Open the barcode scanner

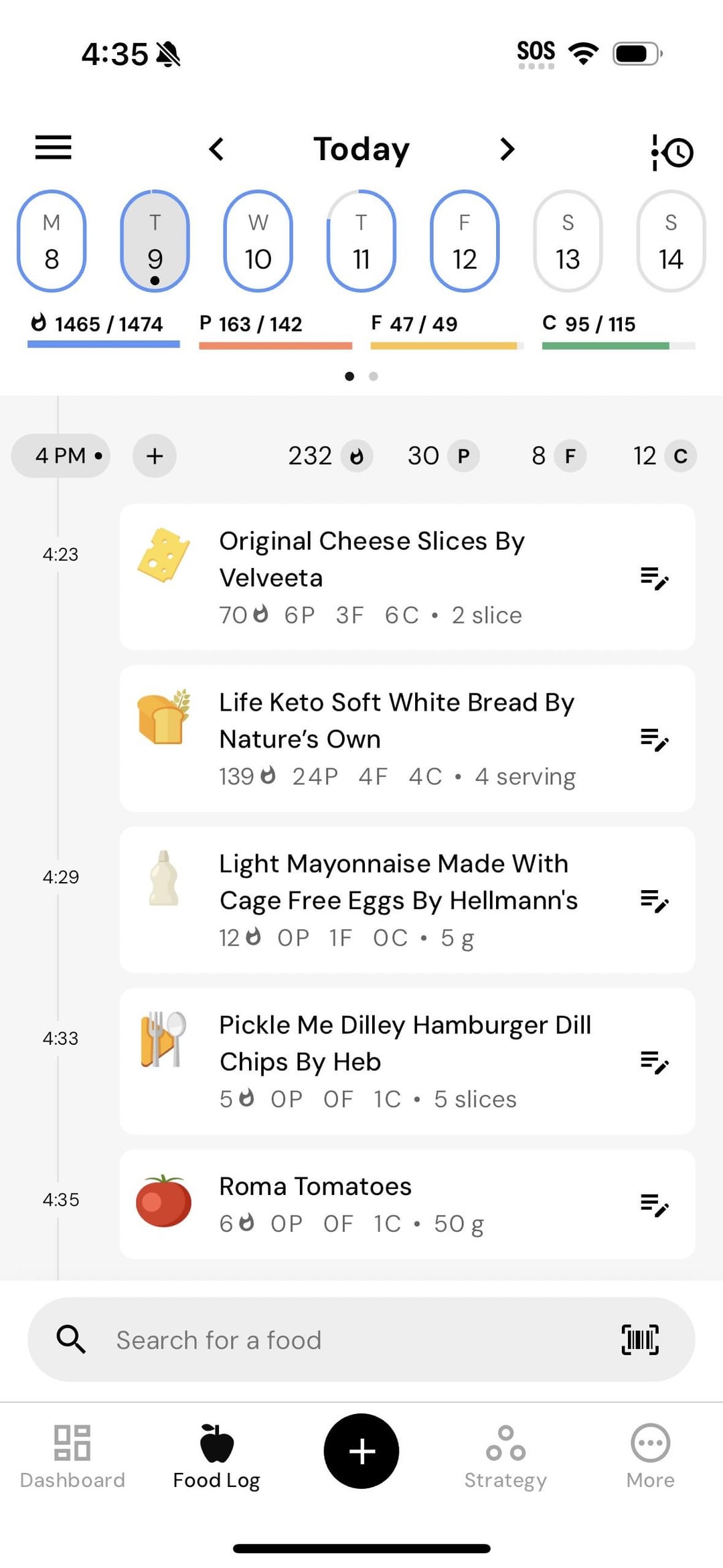(x=640, y=1340)
